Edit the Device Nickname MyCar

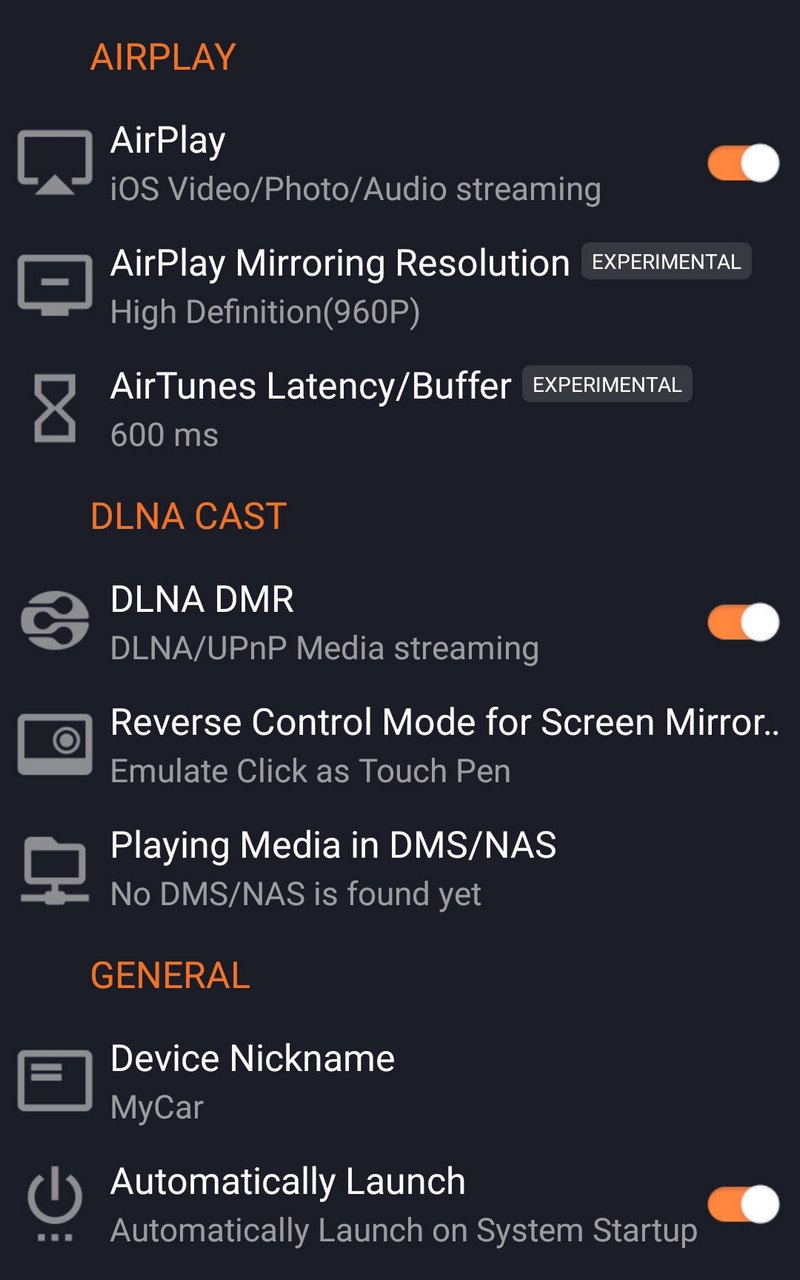click(252, 1082)
